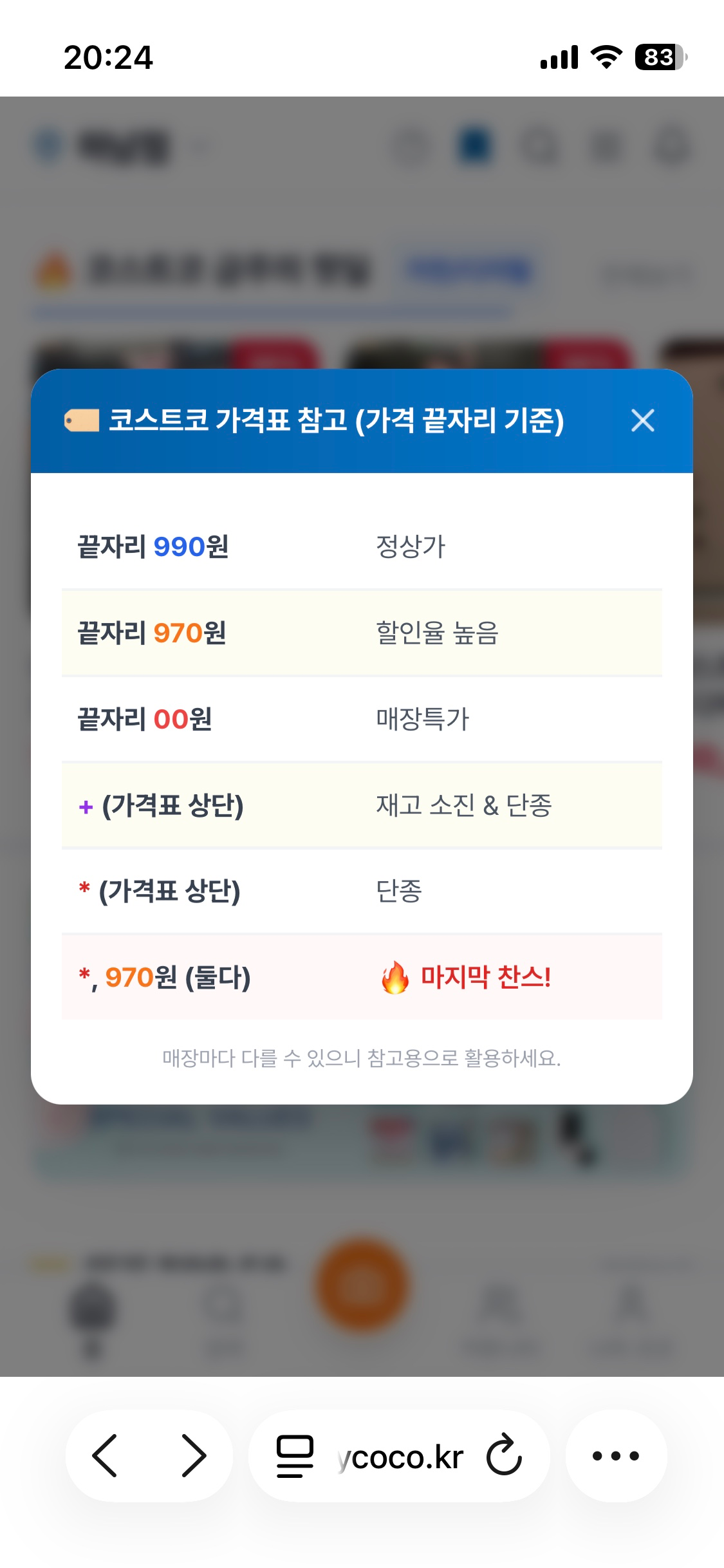
Task: Open the browser's three-dot menu
Action: point(615,1455)
